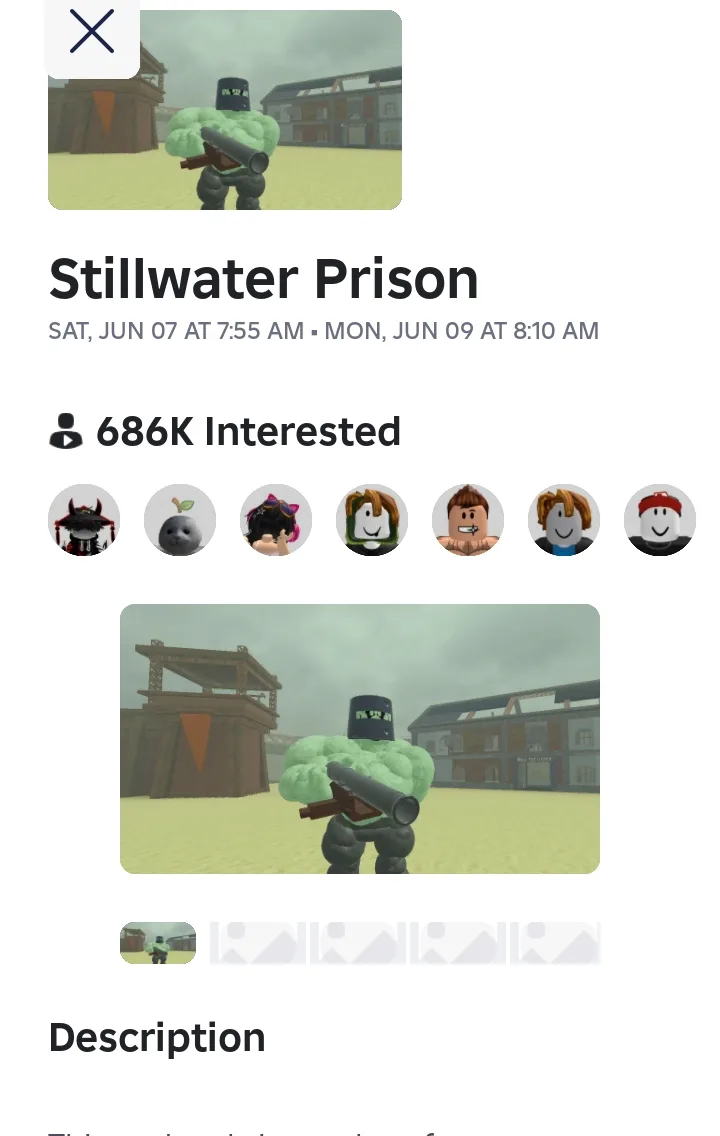720x1136 pixels.
Task: Open the gray seal avatar's profile
Action: [180, 520]
